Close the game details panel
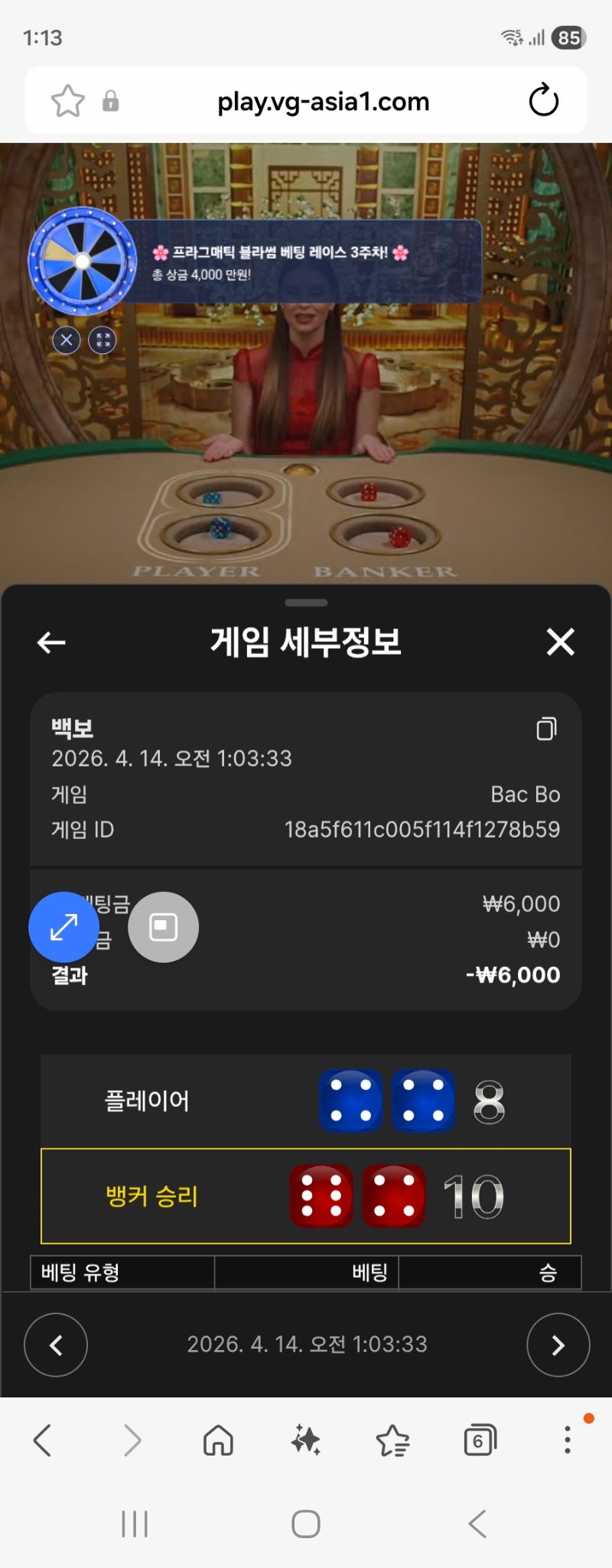The height and width of the screenshot is (1568, 612). 560,642
